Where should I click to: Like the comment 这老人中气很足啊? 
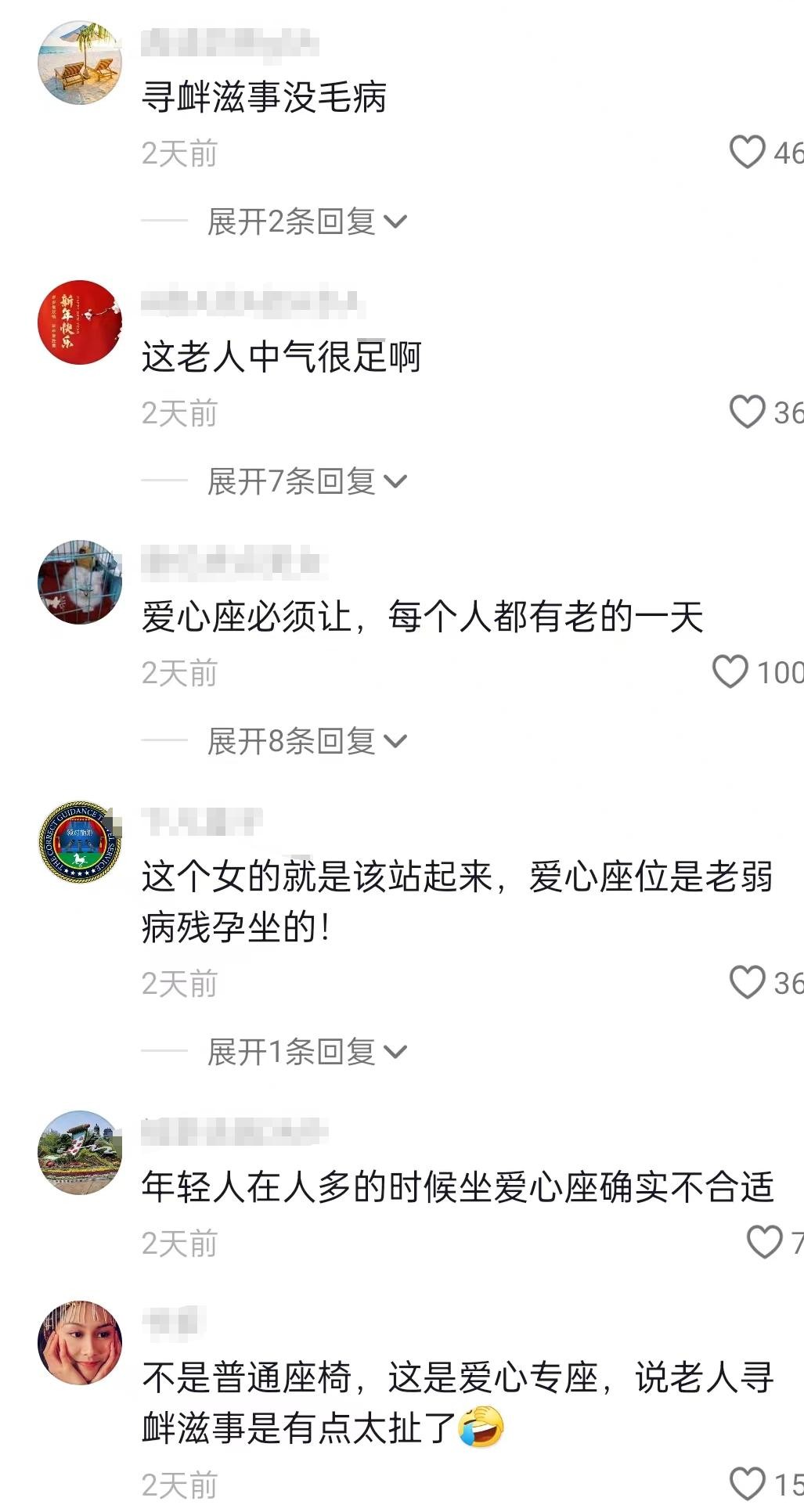pos(747,412)
